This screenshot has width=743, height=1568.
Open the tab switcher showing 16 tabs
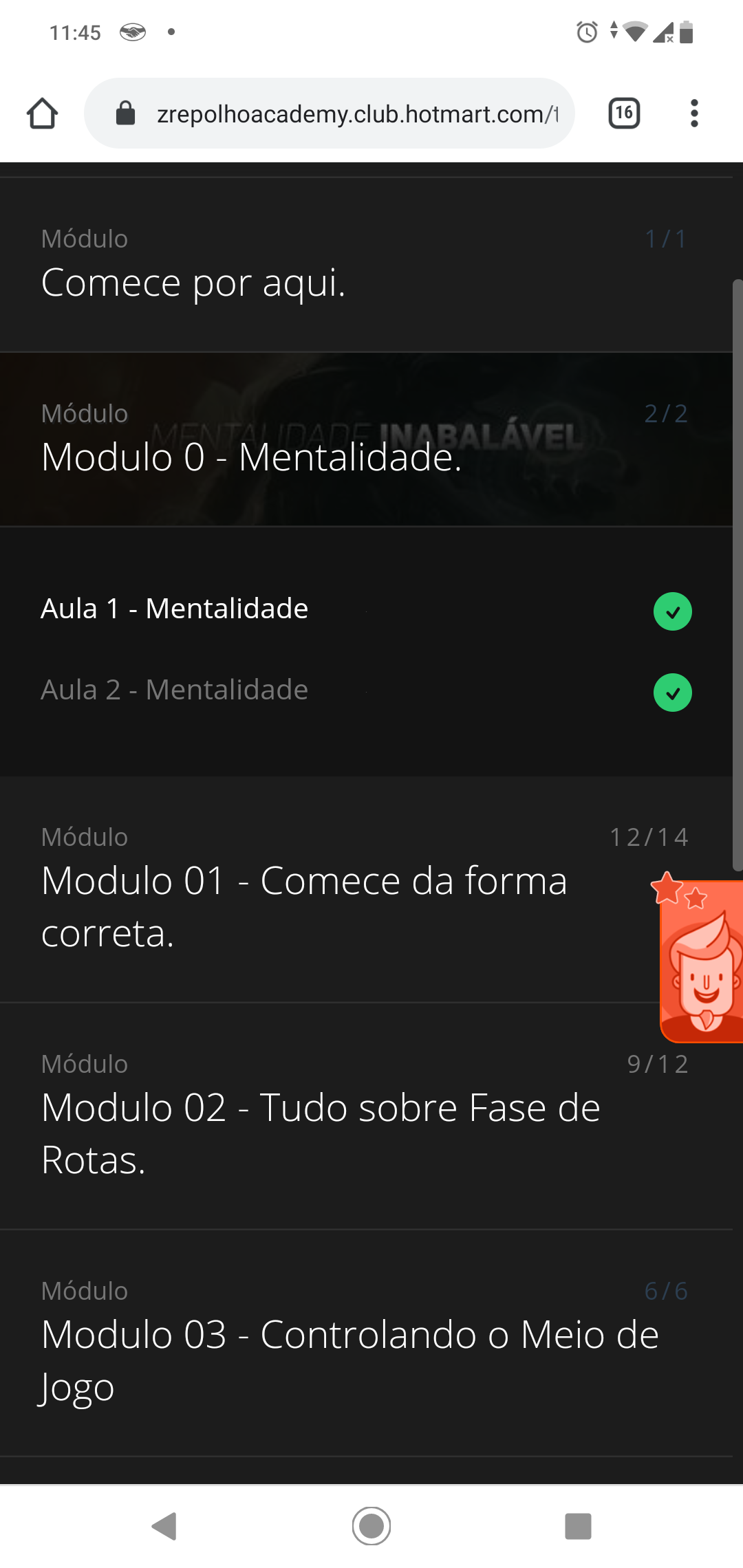(x=624, y=113)
